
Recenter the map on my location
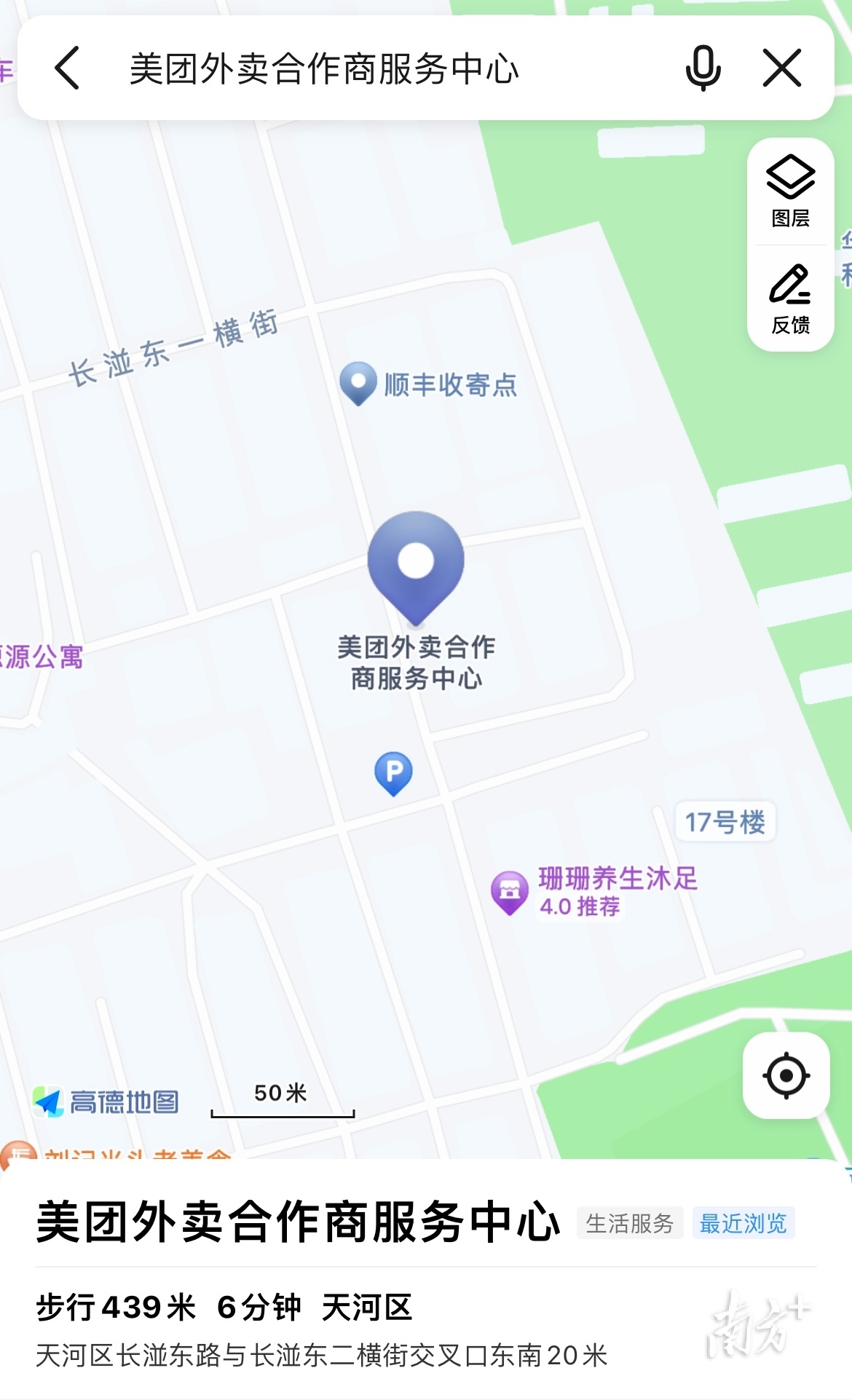click(786, 1075)
